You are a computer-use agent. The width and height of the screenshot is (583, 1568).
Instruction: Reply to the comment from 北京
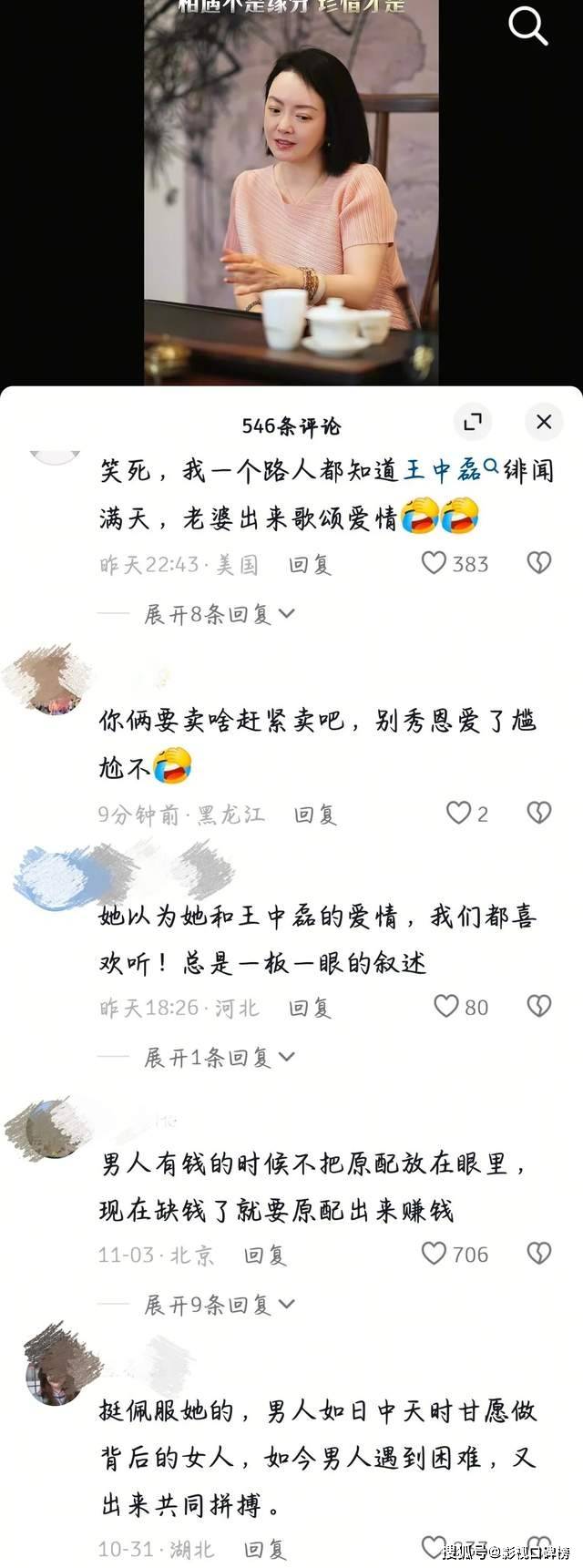pos(265,1255)
